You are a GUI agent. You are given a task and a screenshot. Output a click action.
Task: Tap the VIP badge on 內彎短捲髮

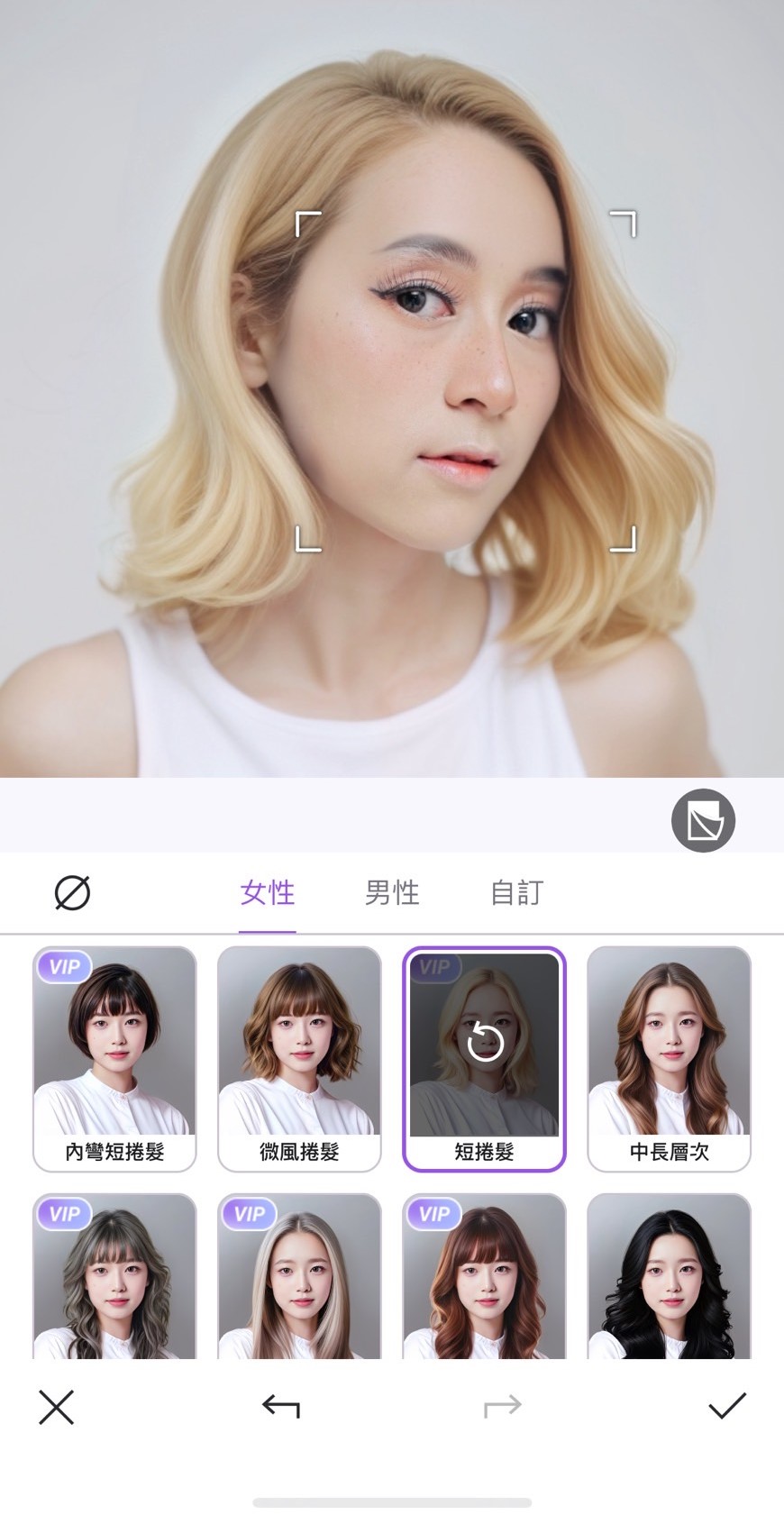coord(64,965)
